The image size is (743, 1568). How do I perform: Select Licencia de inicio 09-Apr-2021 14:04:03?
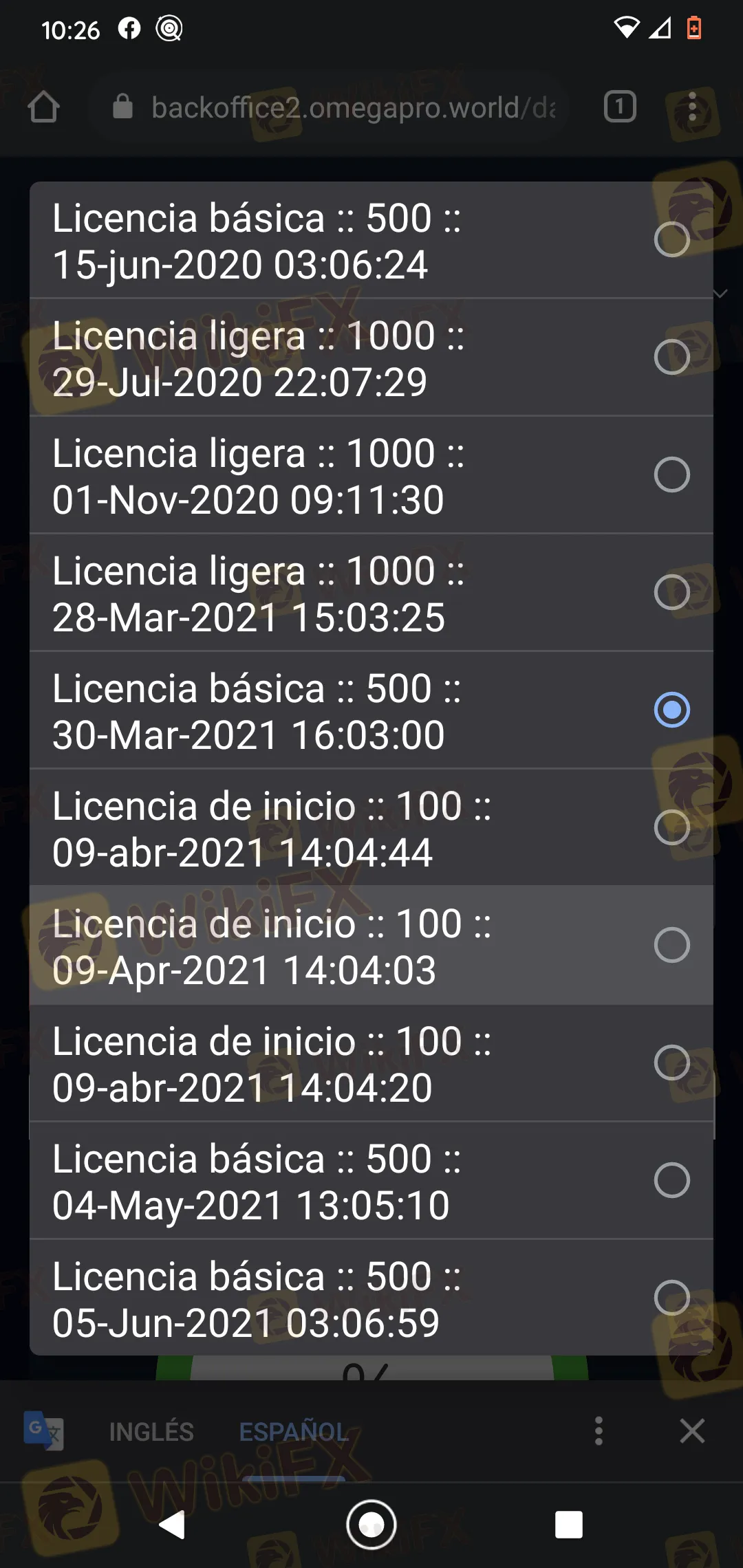tap(371, 946)
